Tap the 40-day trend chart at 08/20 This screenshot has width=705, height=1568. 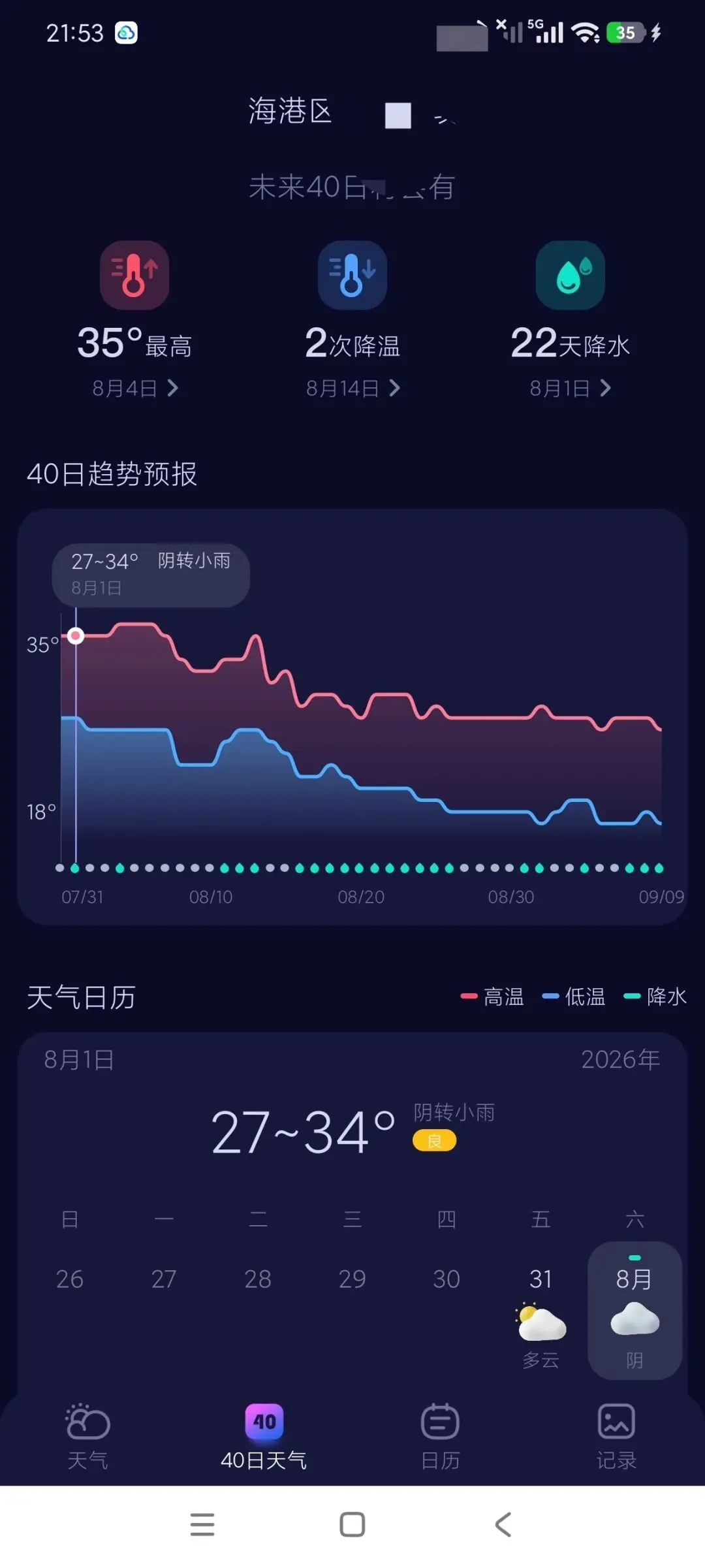pyautogui.click(x=361, y=751)
